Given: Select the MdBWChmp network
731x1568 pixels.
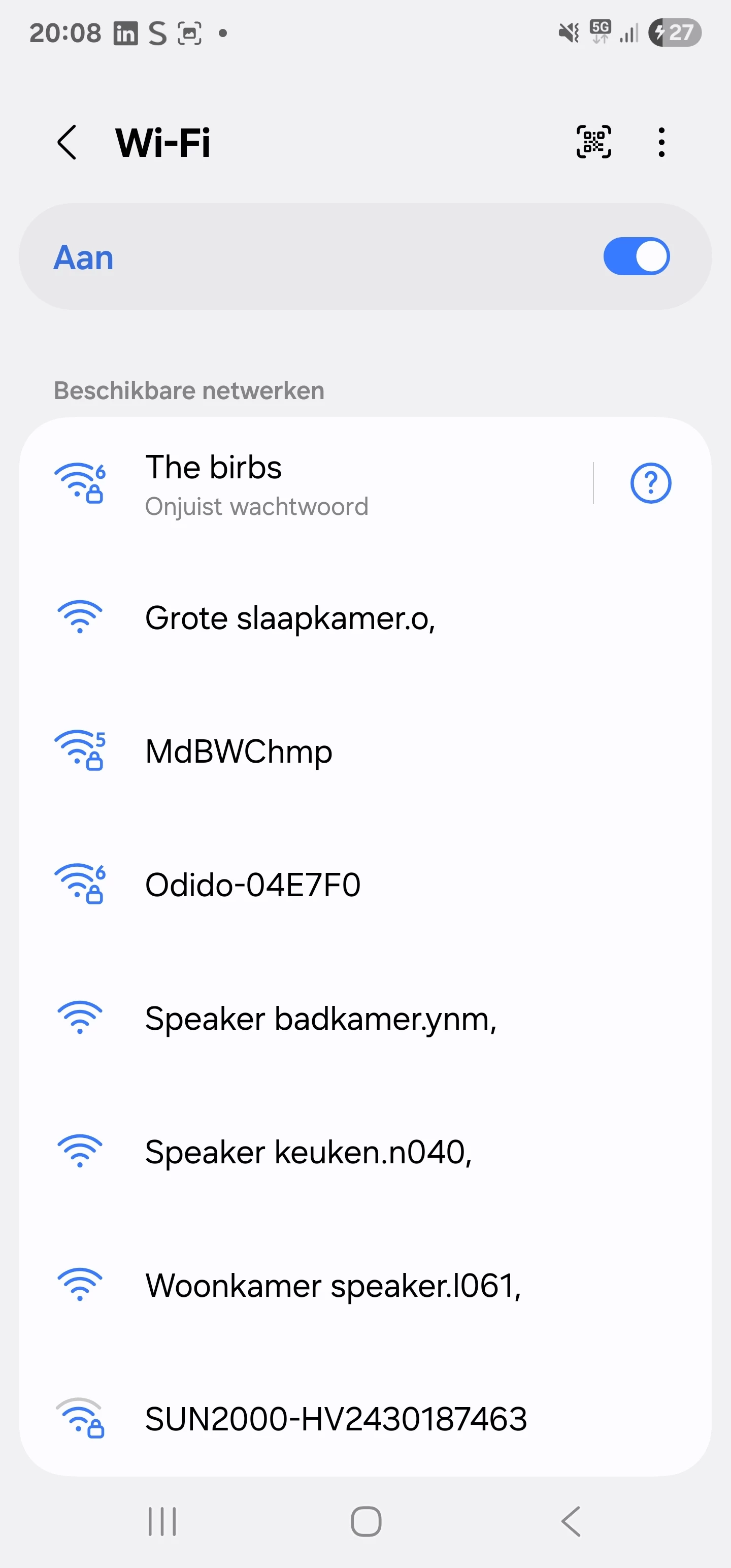Looking at the screenshot, I should [239, 752].
